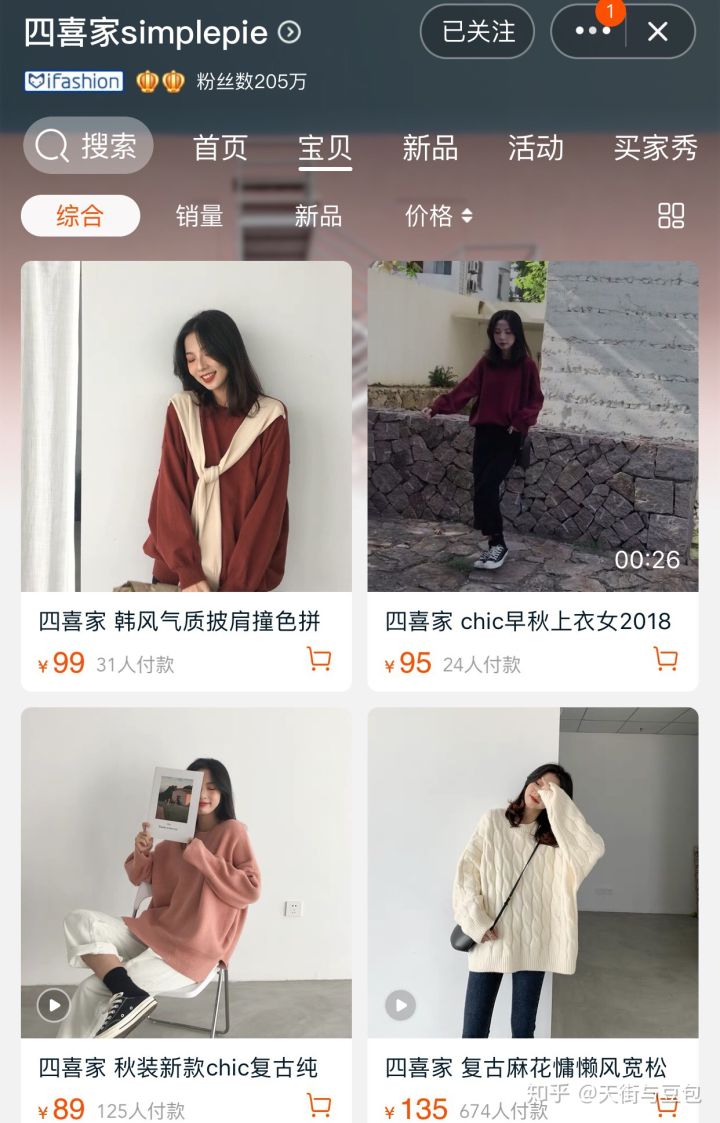Viewport: 720px width, 1123px height.
Task: Select the 销量 sort option
Action: click(x=197, y=216)
